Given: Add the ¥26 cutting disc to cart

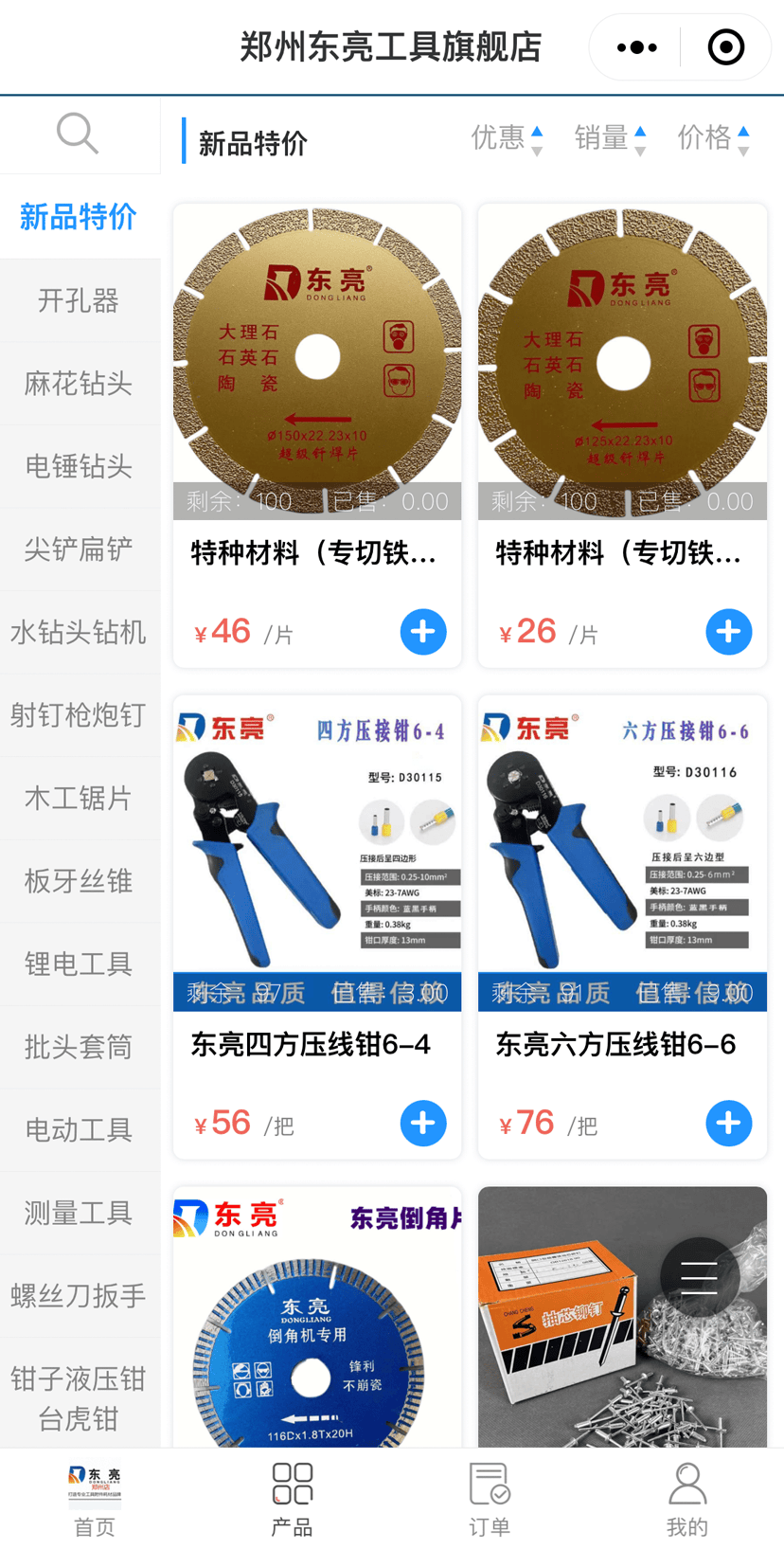Looking at the screenshot, I should (x=728, y=632).
